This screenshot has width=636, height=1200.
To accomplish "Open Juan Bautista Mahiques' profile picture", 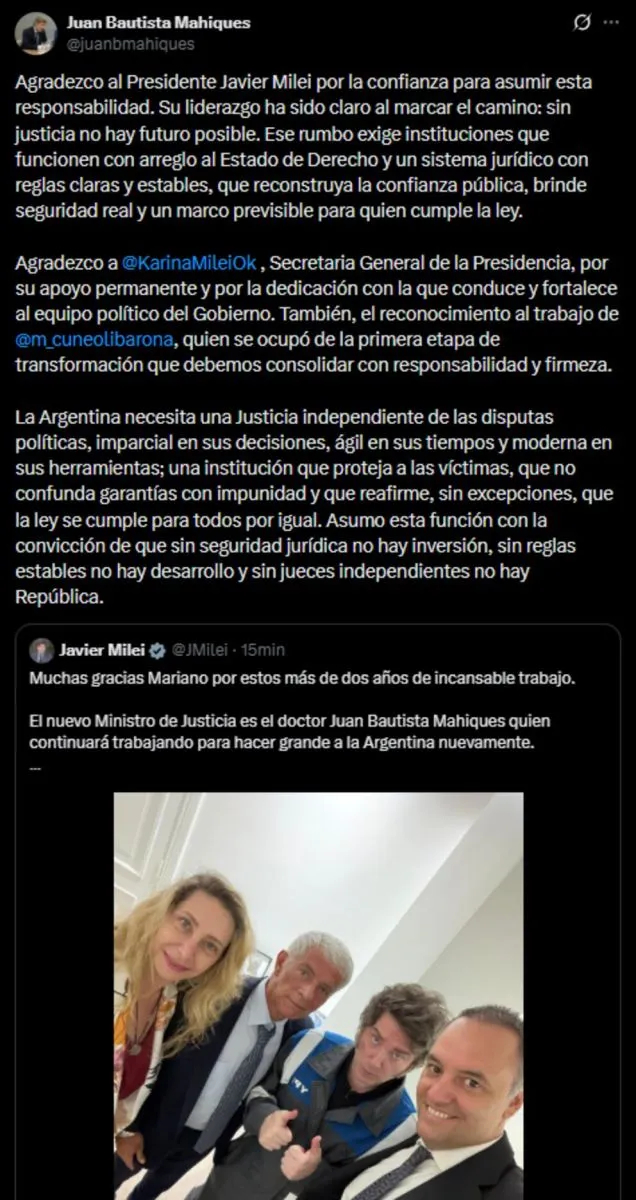I will 35,33.
